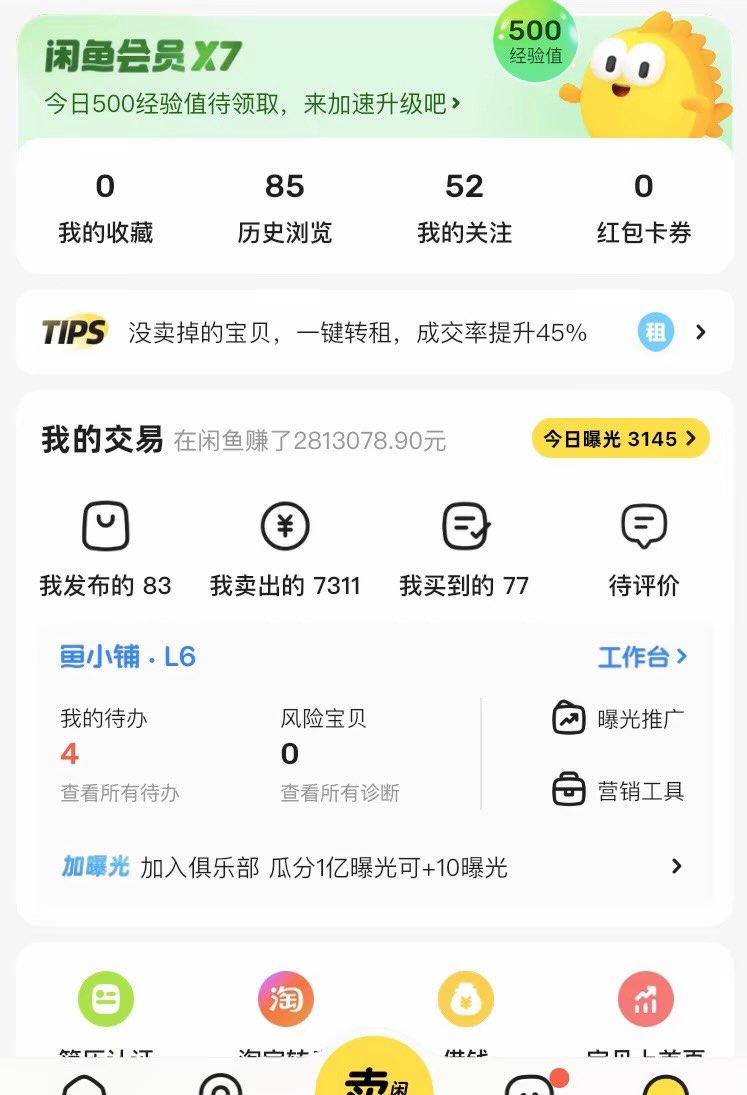View 历史浏览 browsing history
The image size is (747, 1095).
pos(285,208)
